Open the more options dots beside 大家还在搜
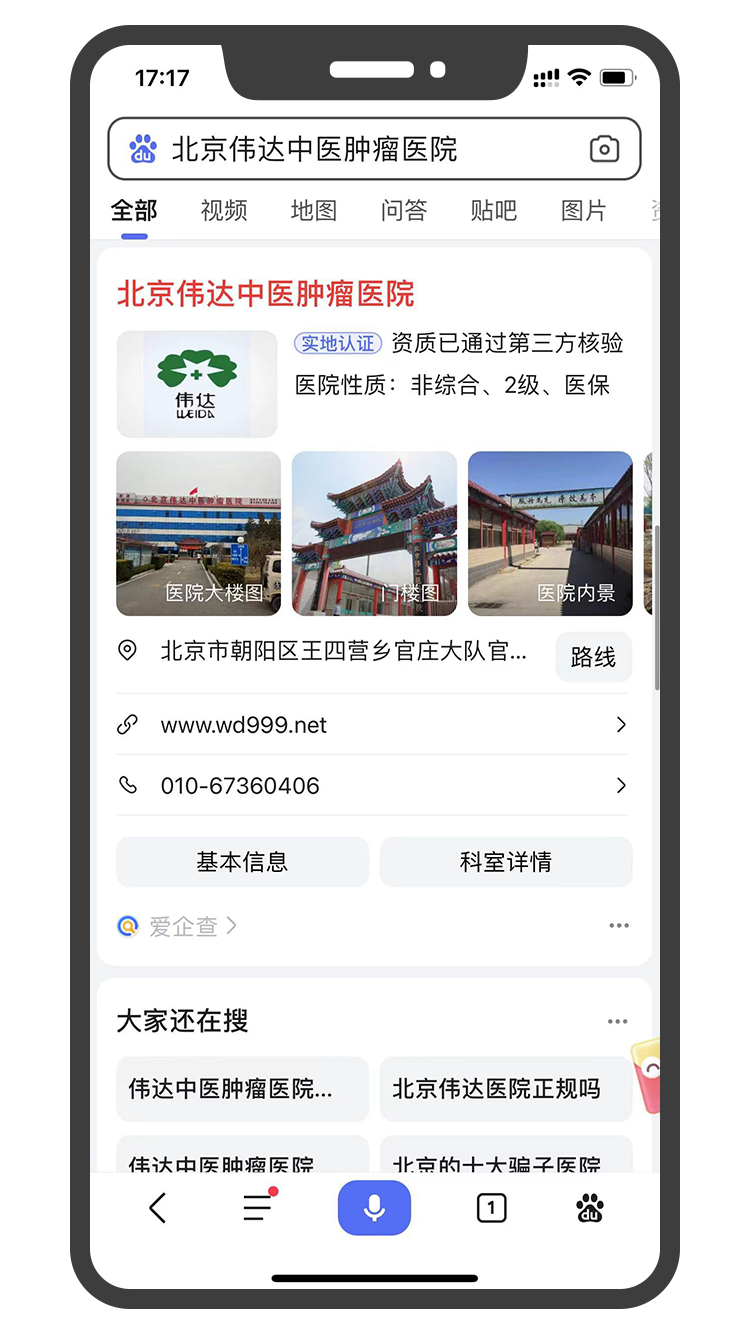 click(x=618, y=1022)
